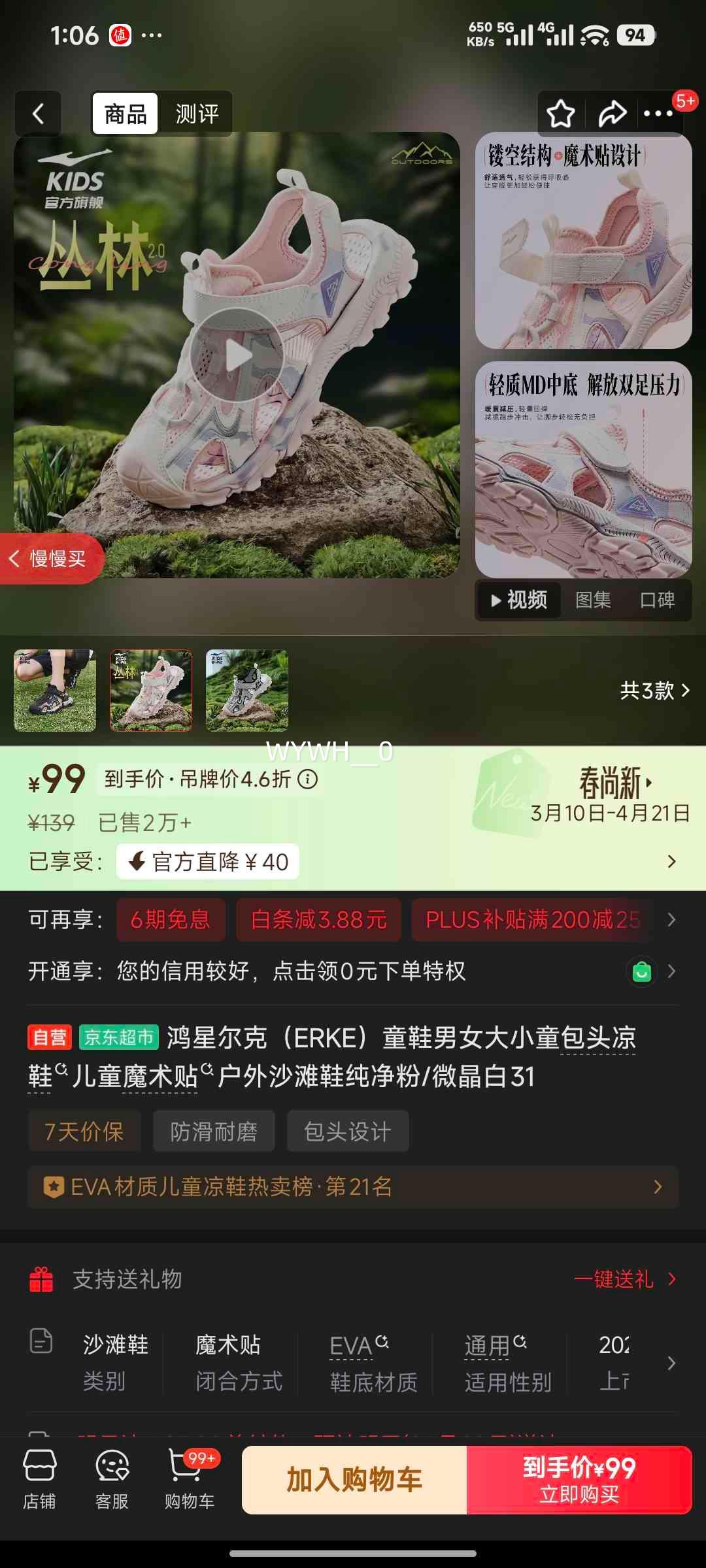Viewport: 706px width, 1568px height.
Task: Select the 6期免息 coupon
Action: tap(170, 920)
